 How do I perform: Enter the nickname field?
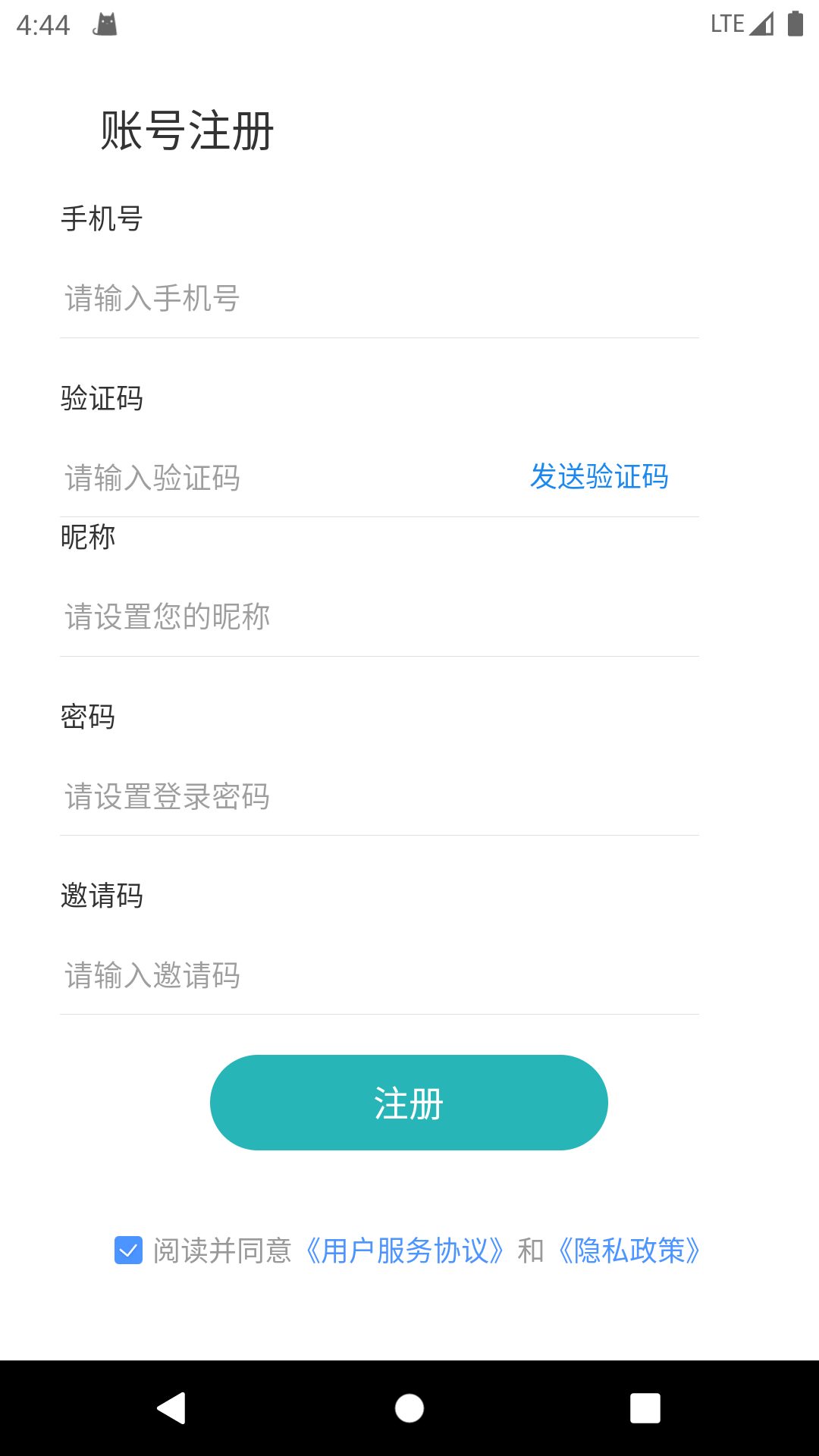coord(379,617)
